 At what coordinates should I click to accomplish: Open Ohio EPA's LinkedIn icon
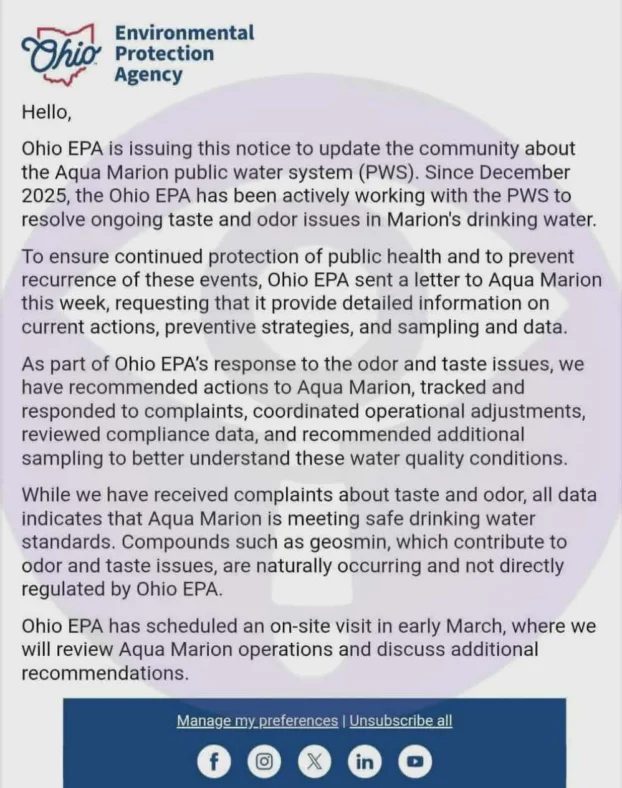pos(365,762)
